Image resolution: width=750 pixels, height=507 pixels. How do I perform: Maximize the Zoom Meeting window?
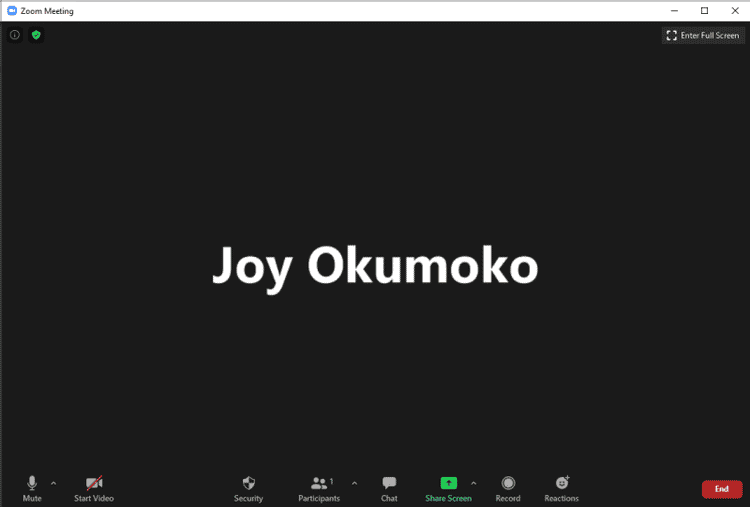click(x=704, y=10)
